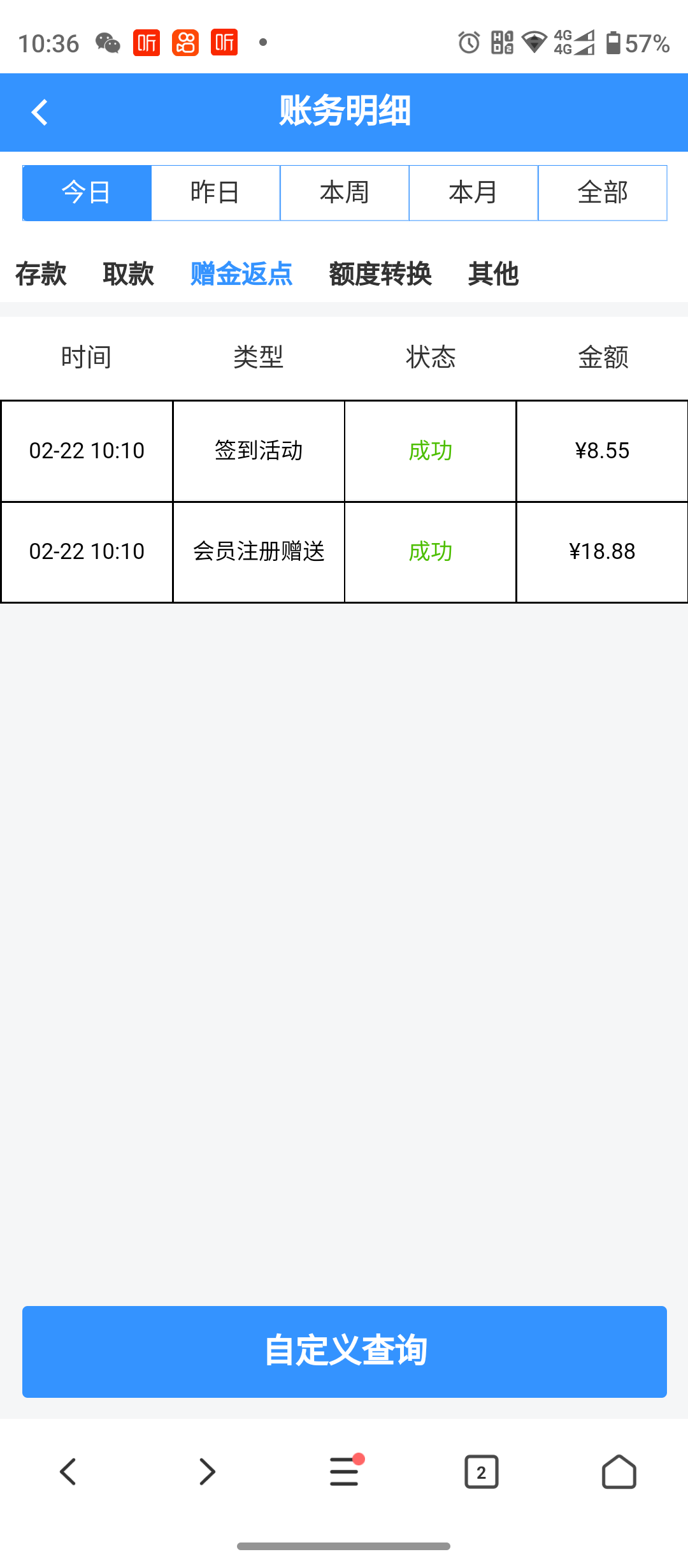The width and height of the screenshot is (688, 1568).
Task: Tap the 自定义查询 button
Action: click(345, 1351)
